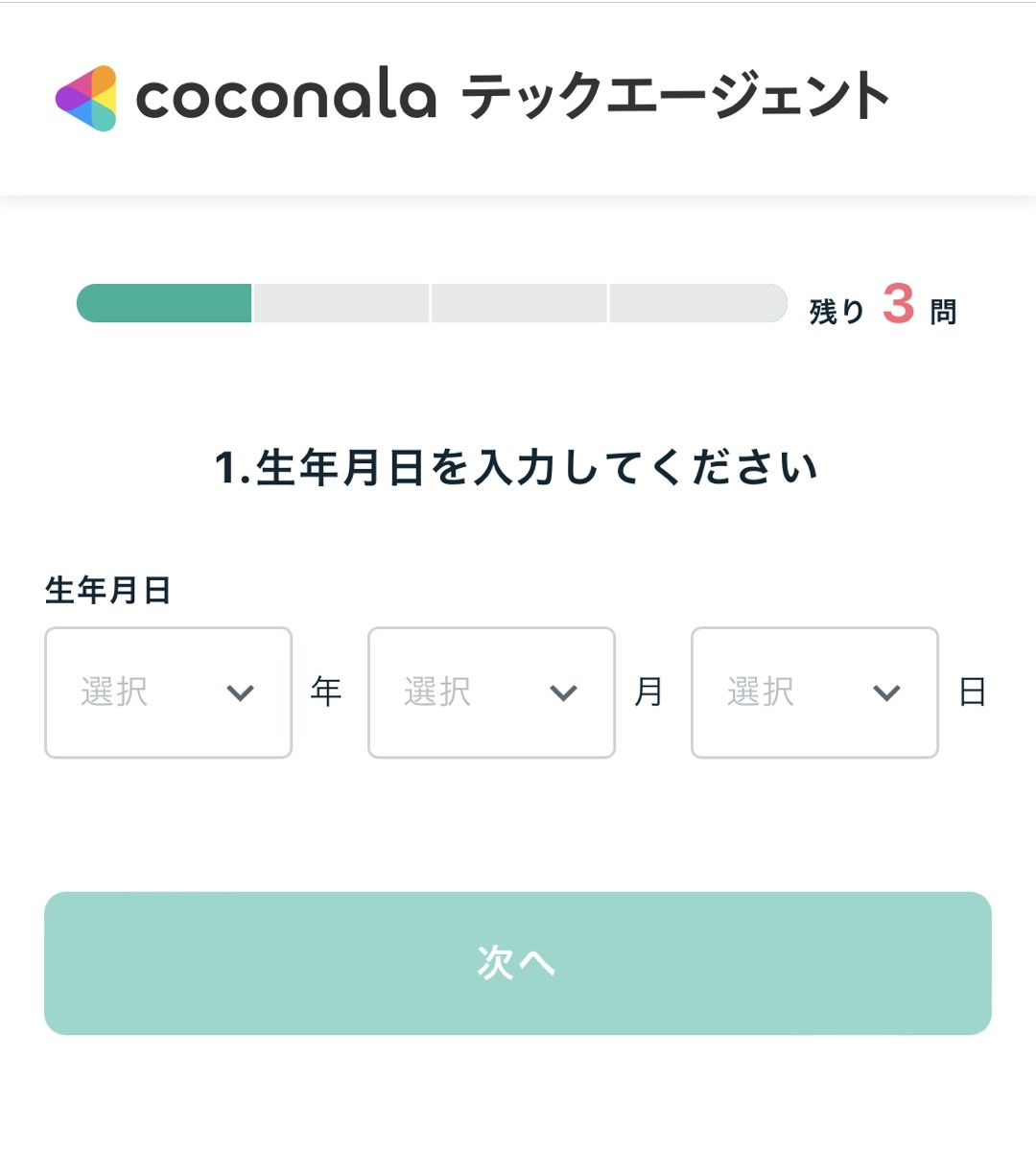
Task: Click the coconala logo icon
Action: pos(86,99)
